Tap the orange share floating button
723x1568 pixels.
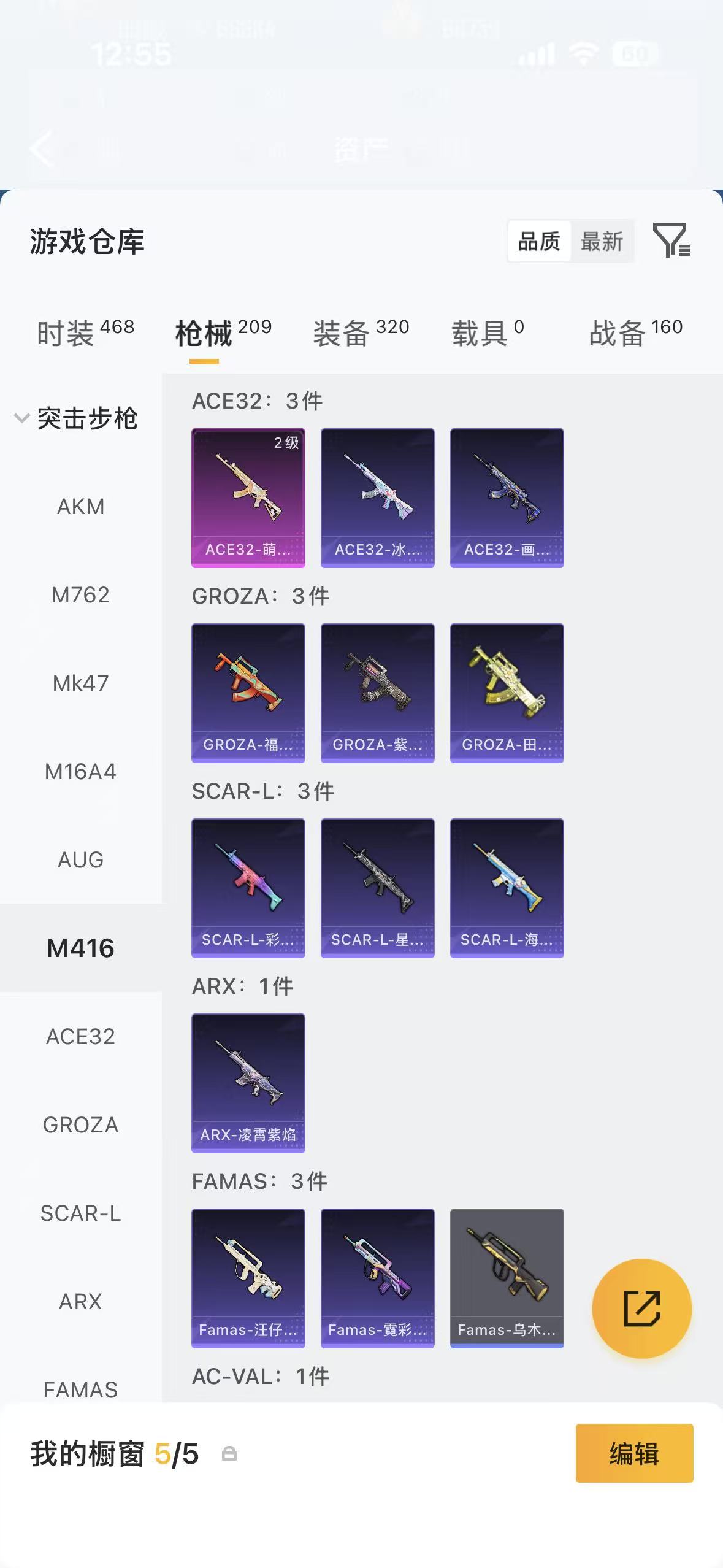pyautogui.click(x=641, y=1309)
